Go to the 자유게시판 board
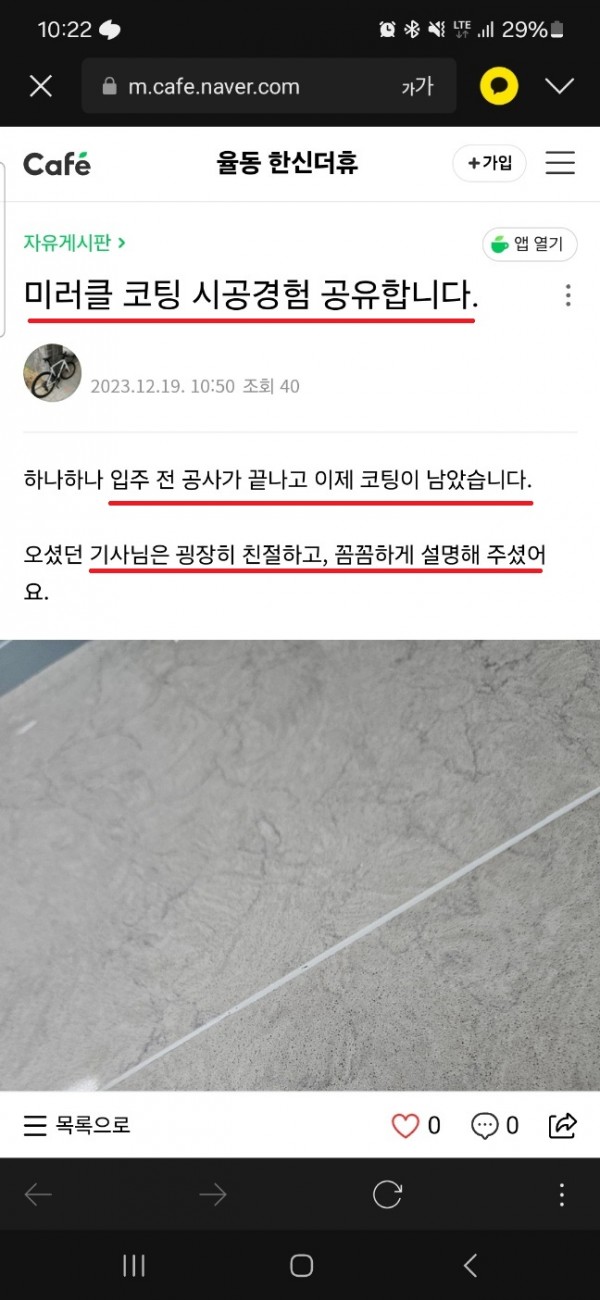Image resolution: width=600 pixels, height=1300 pixels. pyautogui.click(x=74, y=243)
